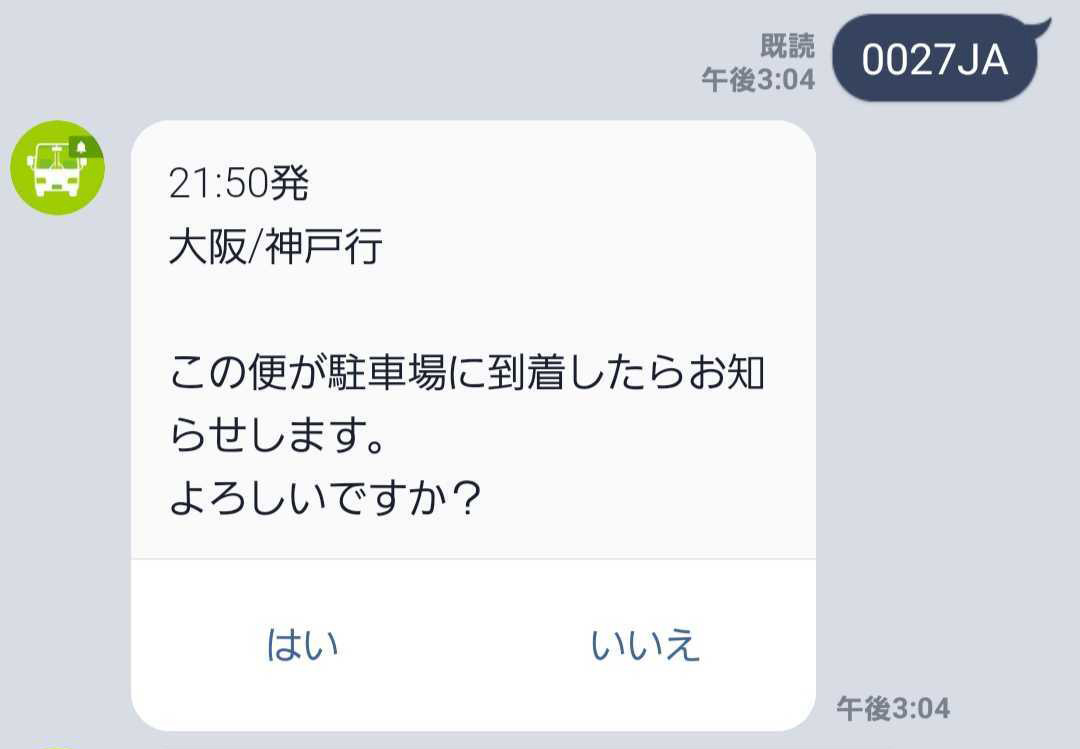Decline with the いいえ button
The width and height of the screenshot is (1080, 749).
click(x=645, y=645)
